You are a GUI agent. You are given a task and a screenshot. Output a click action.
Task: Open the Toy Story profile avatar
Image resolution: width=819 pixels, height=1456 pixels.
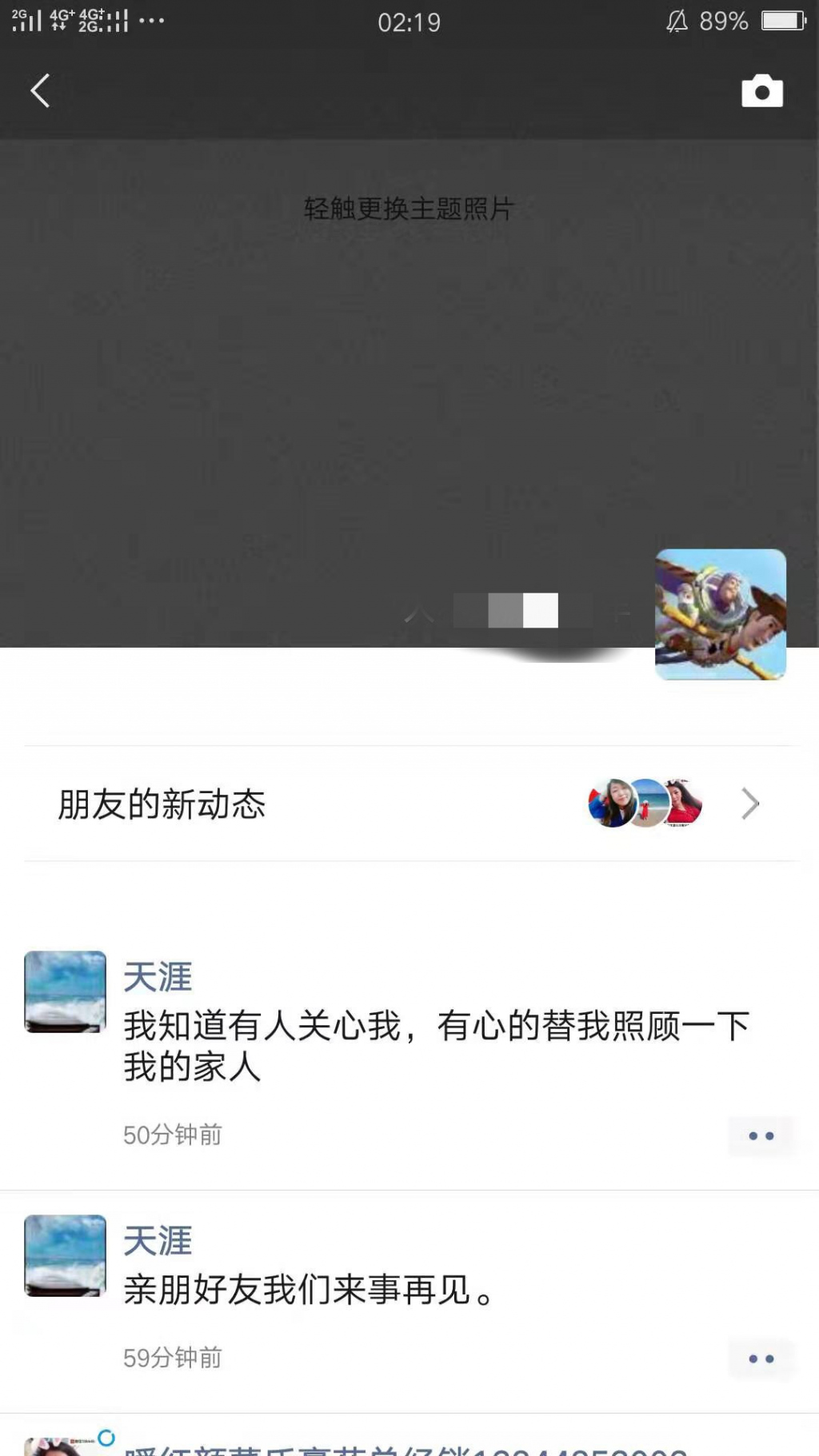pos(720,614)
